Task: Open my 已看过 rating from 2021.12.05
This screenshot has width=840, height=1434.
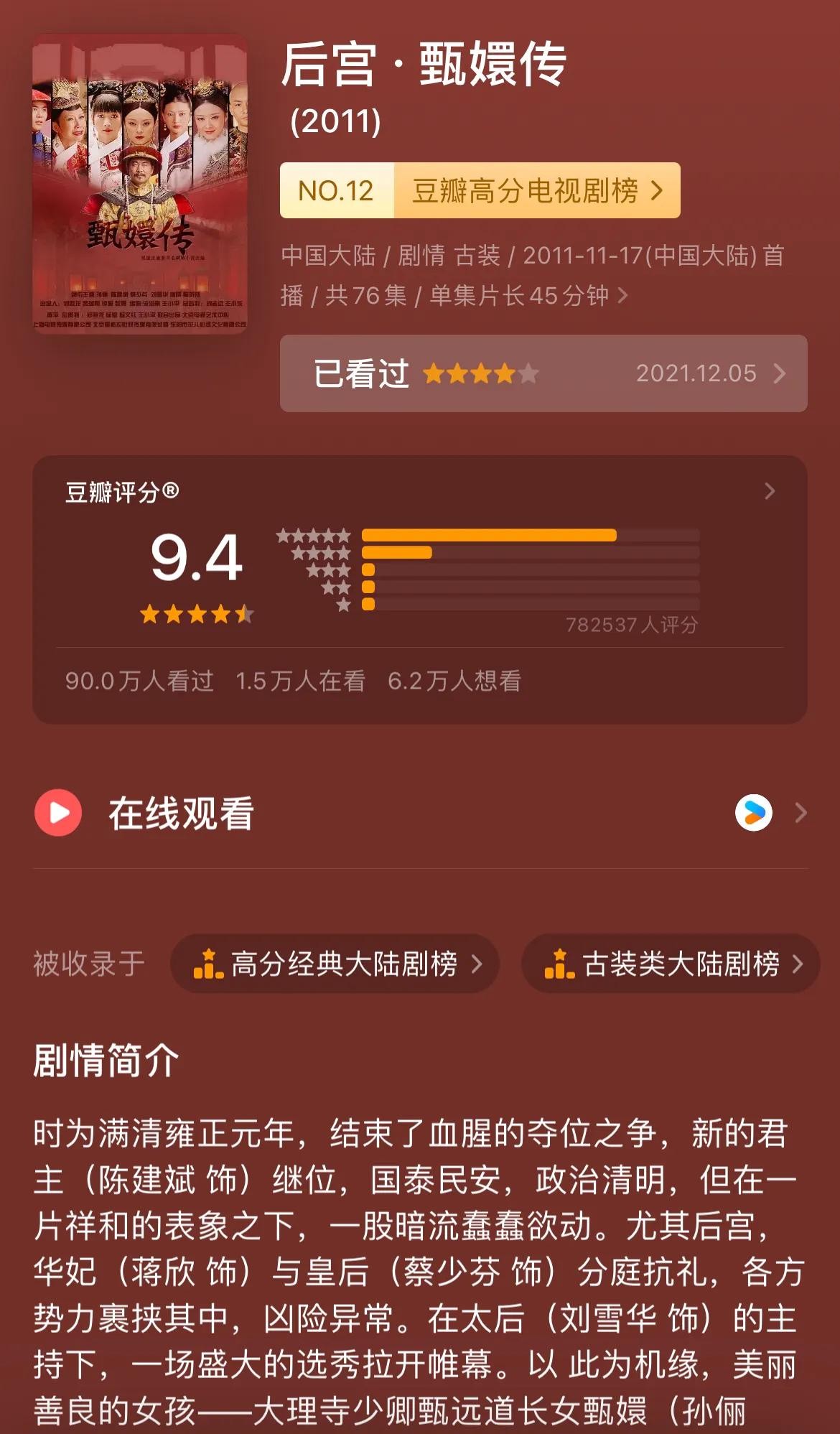Action: click(x=543, y=373)
